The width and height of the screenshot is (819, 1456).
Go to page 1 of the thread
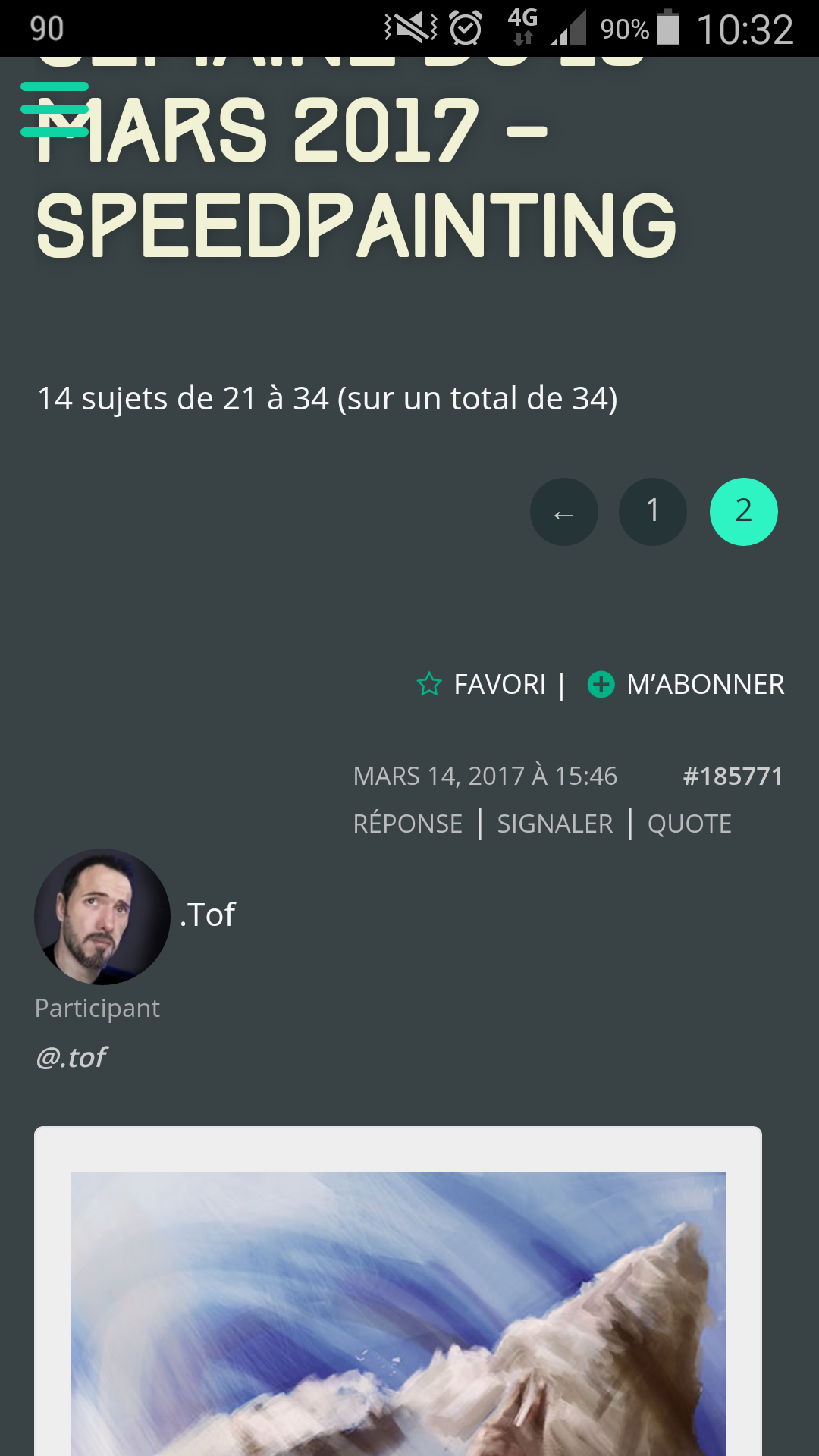coord(652,512)
